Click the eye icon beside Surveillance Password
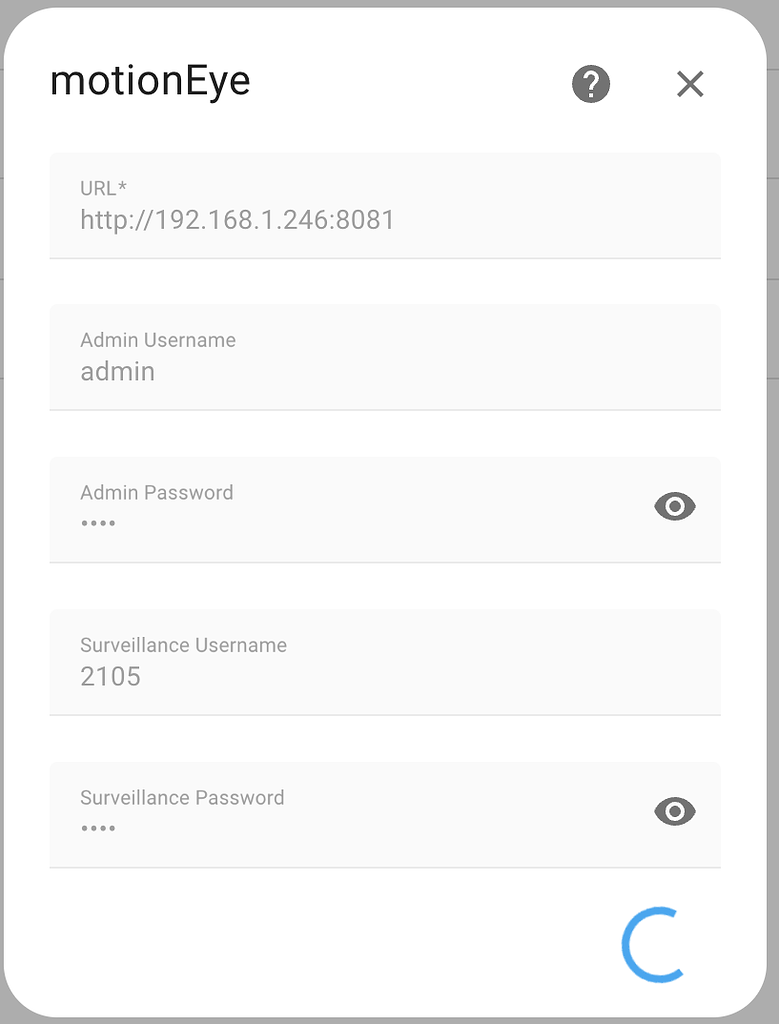The width and height of the screenshot is (779, 1024). click(673, 812)
